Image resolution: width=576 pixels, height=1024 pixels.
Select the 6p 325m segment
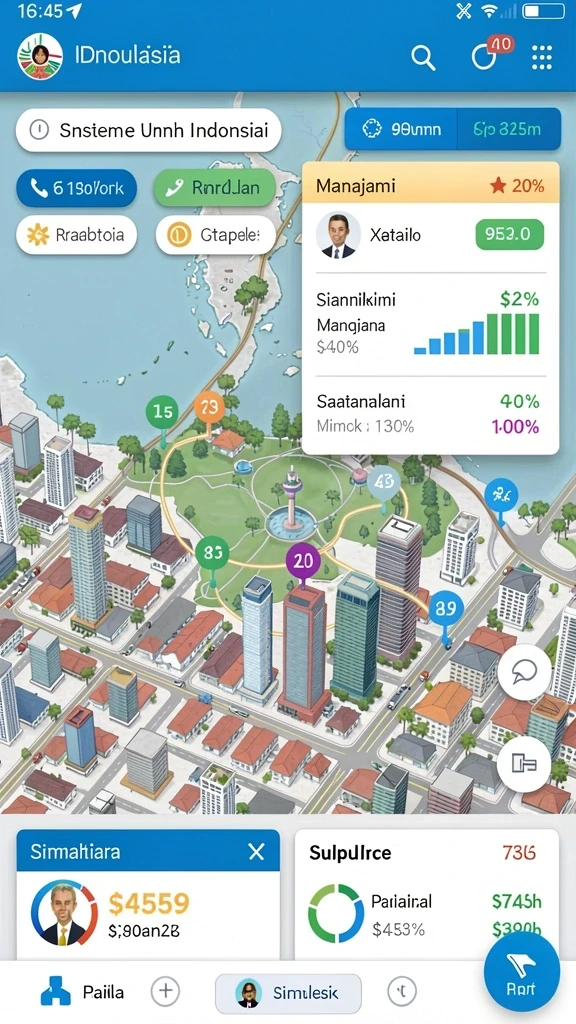point(509,129)
